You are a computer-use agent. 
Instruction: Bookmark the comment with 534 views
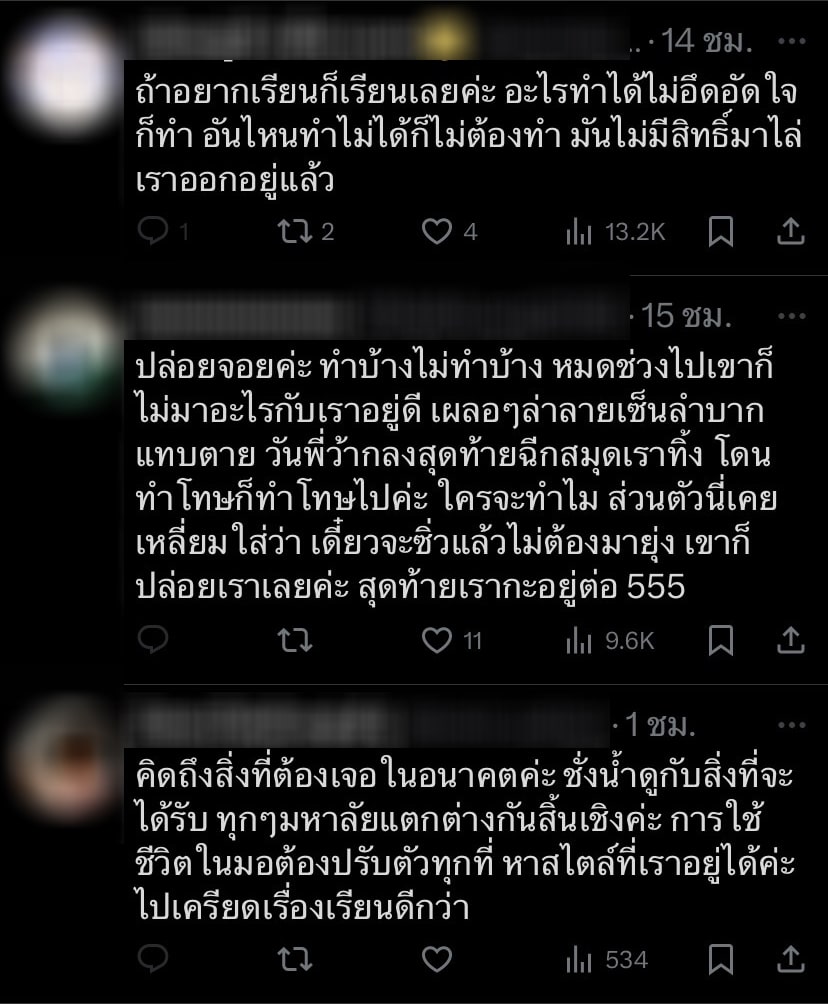click(720, 960)
